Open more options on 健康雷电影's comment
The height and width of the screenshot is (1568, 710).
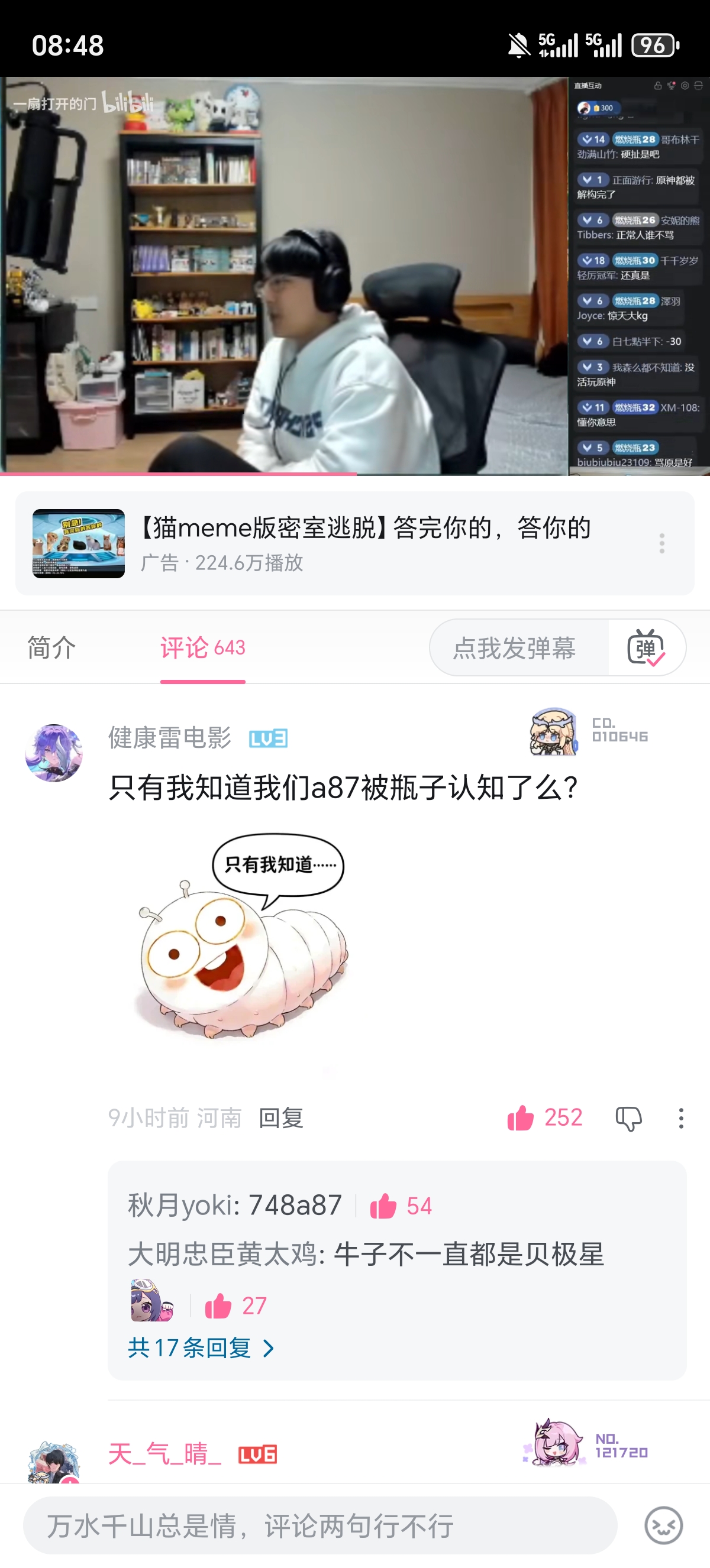tap(681, 1118)
